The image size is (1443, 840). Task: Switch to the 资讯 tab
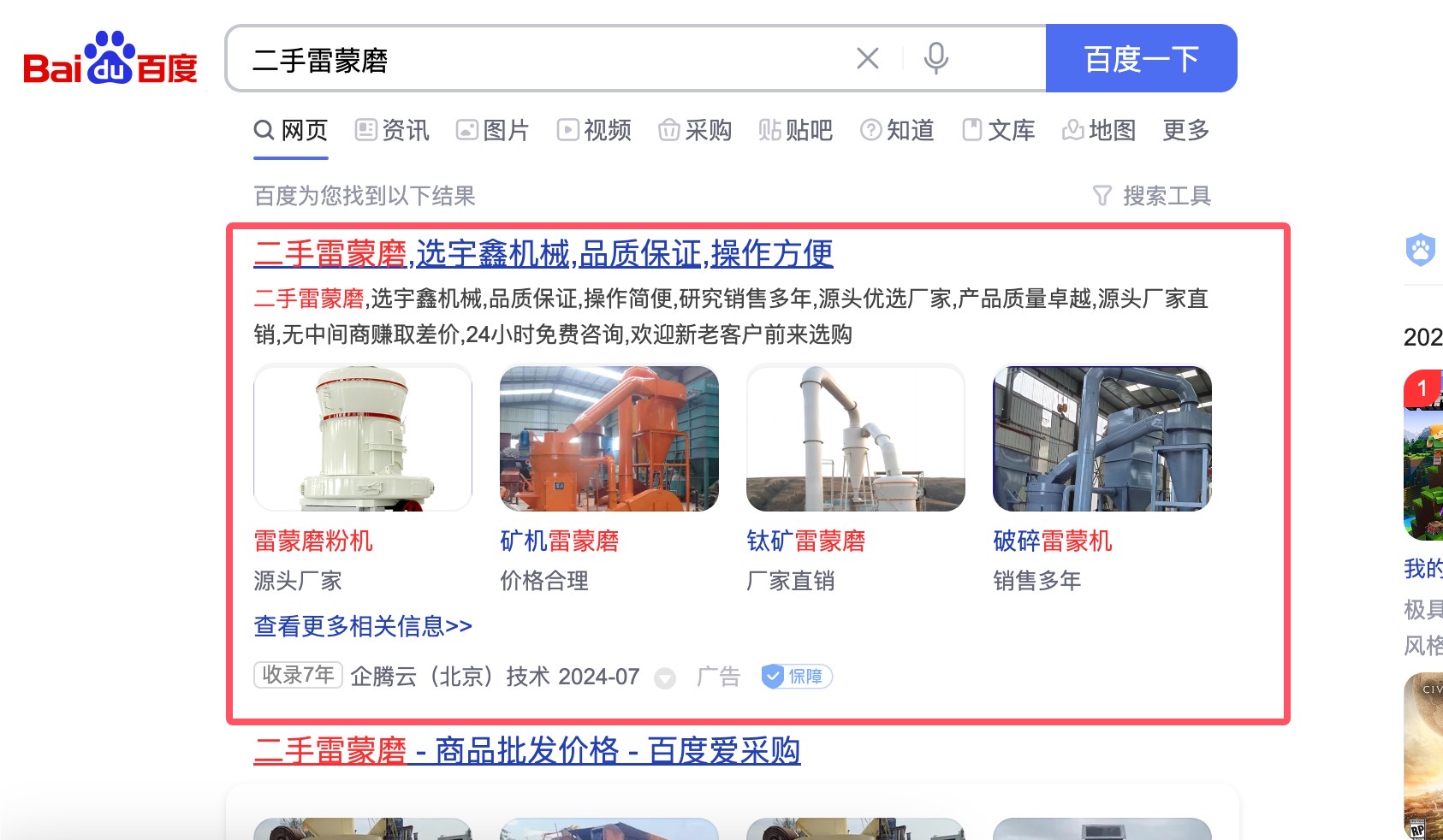click(393, 130)
